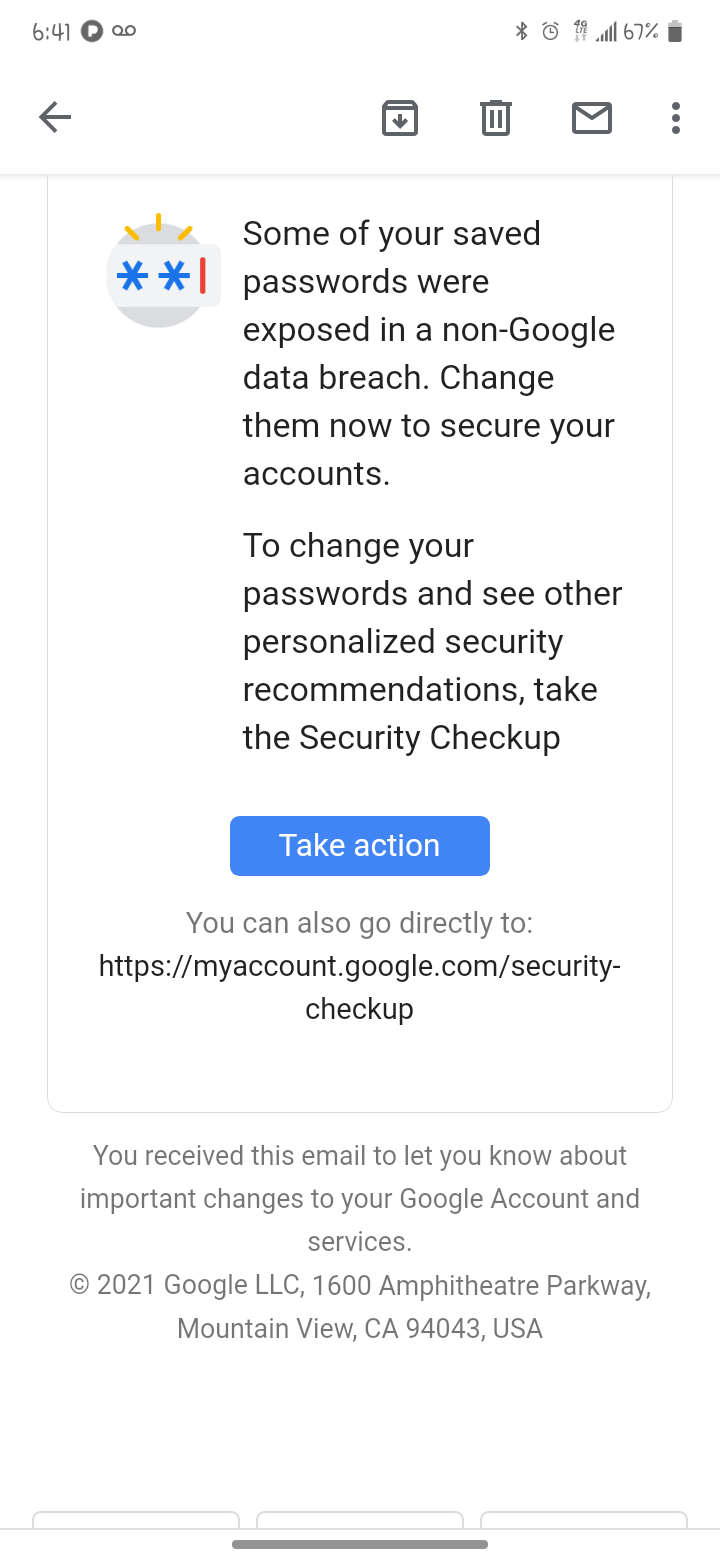Mark the email as unread

592,118
